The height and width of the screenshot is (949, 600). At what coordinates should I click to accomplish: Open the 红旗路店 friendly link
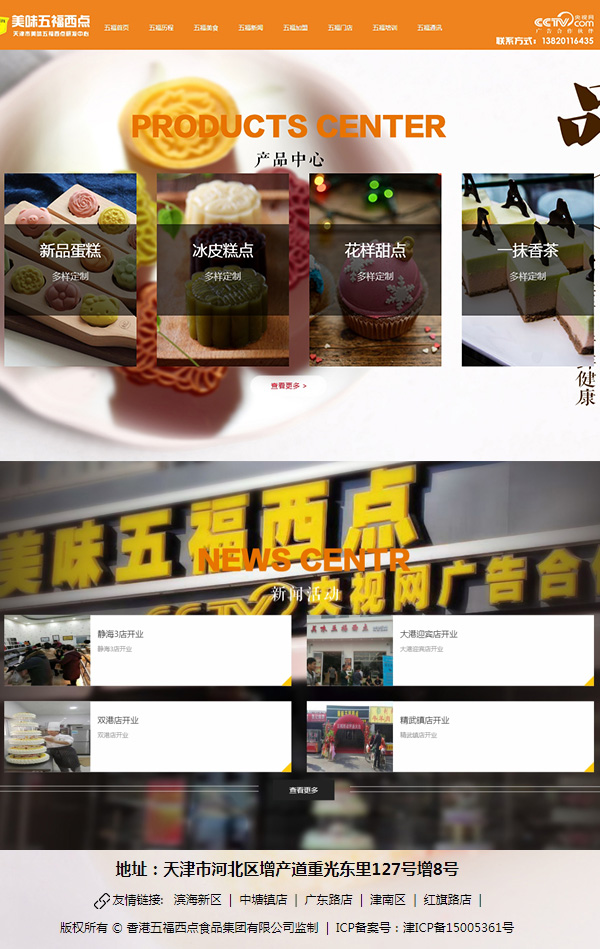(447, 900)
